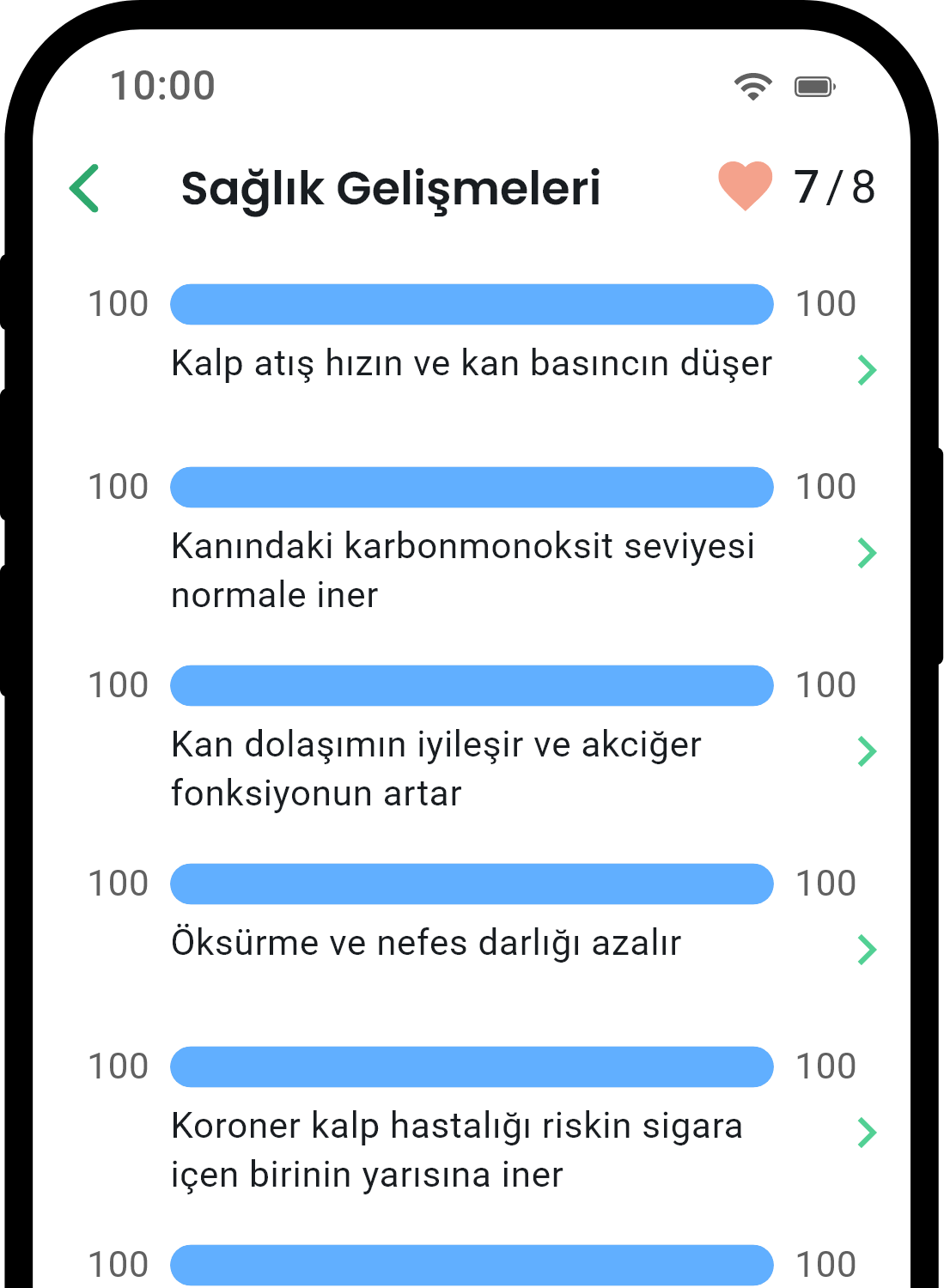Screen dimensions: 944x1288
Task: View 'Öksürme ve nefes darlığı azalır' details
Action: tap(866, 949)
